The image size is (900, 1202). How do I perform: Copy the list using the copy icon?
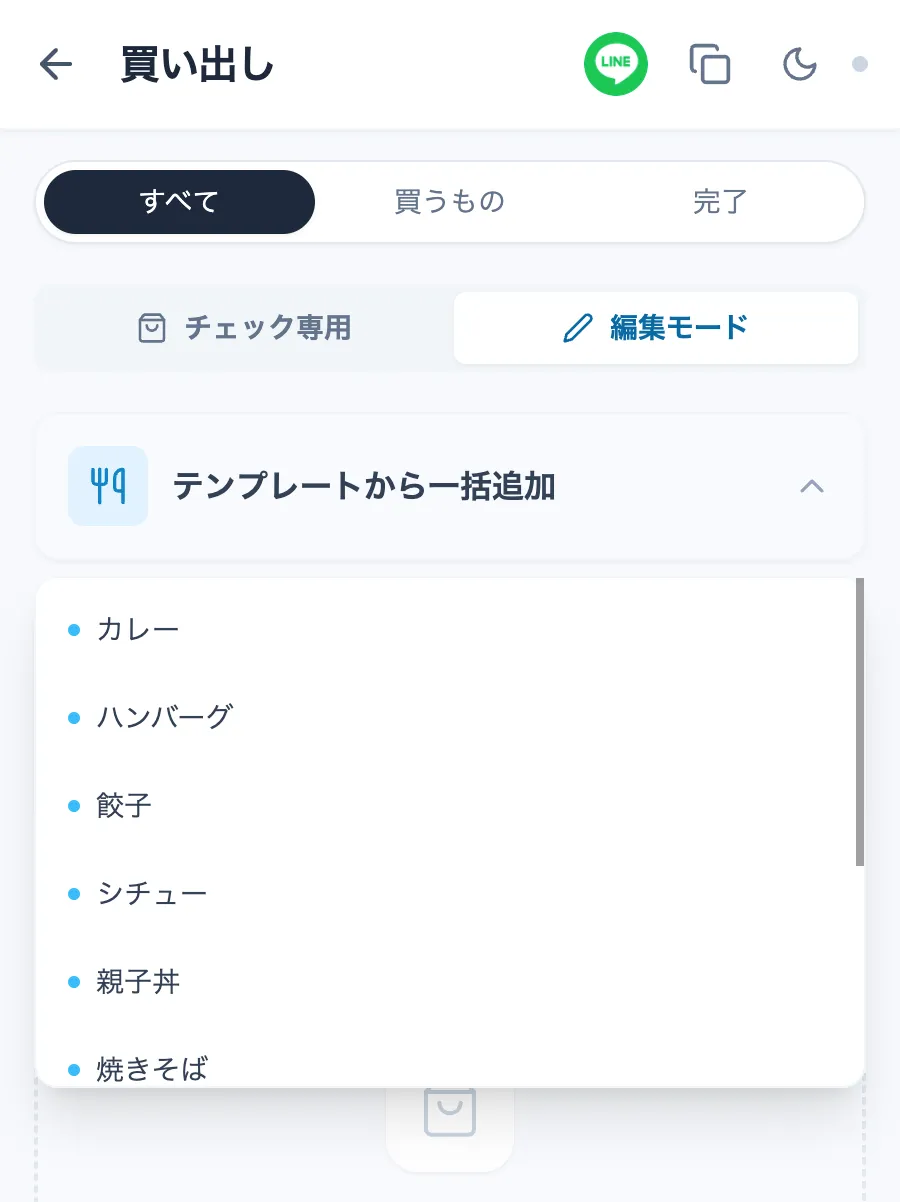[710, 64]
